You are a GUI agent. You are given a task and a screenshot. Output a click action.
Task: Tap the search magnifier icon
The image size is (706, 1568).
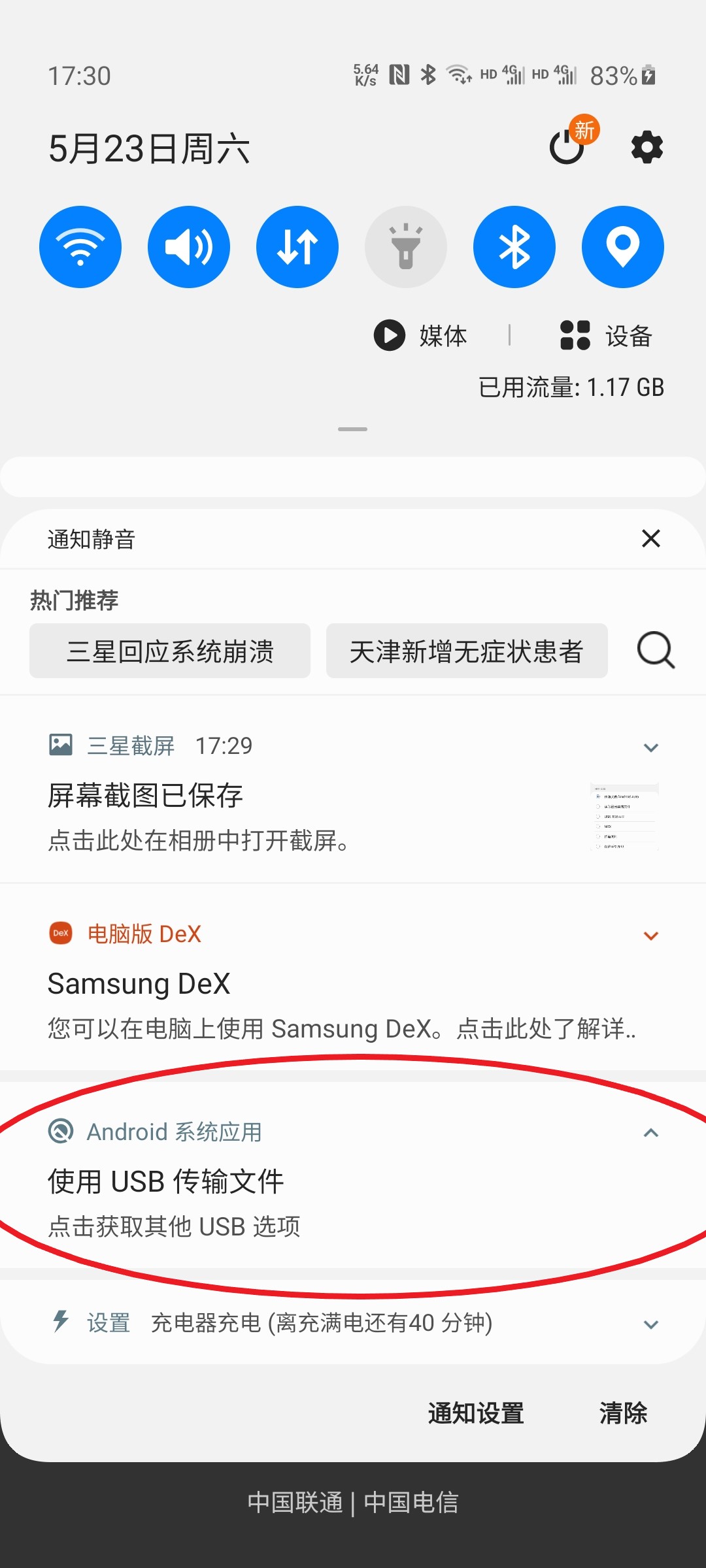(x=656, y=651)
